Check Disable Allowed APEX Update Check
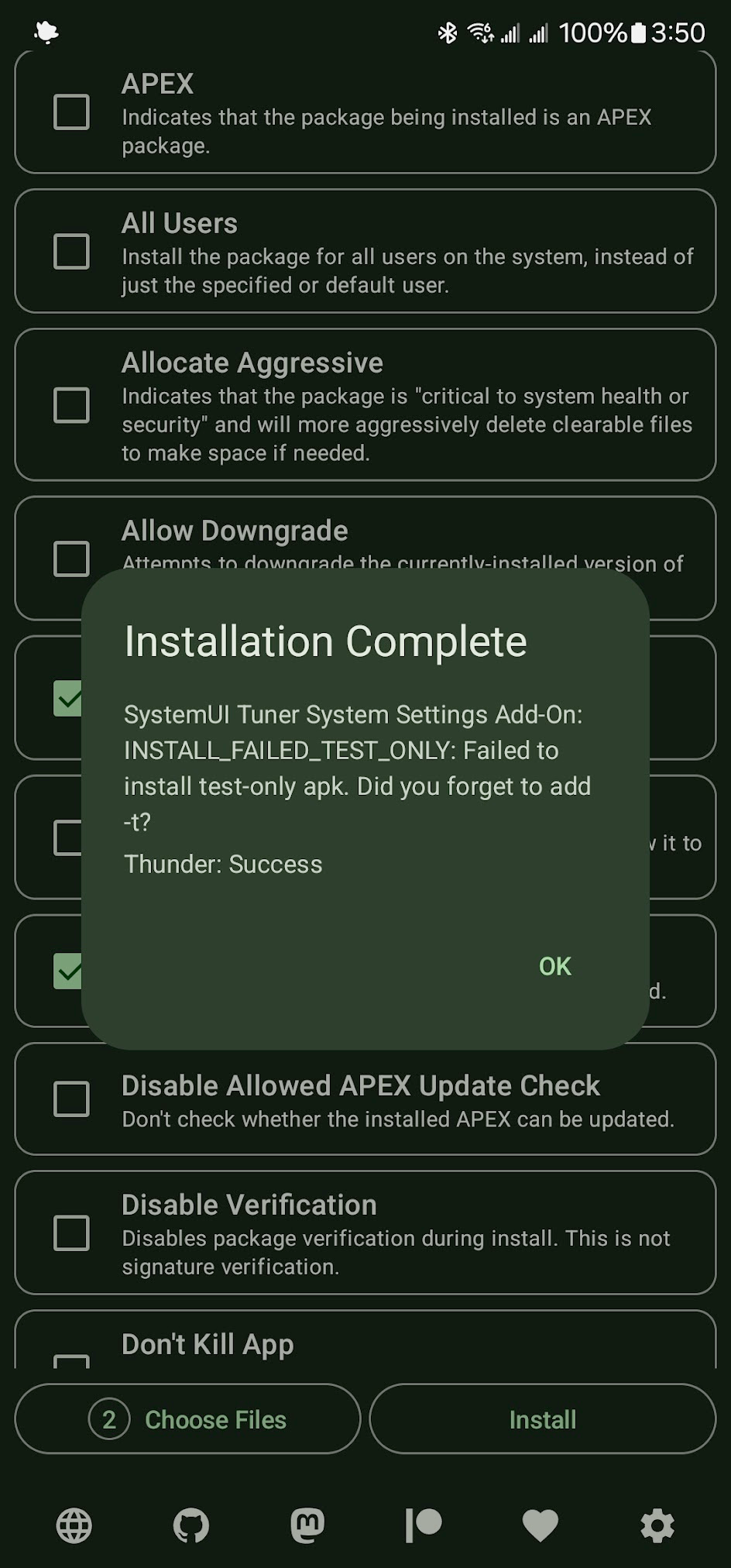The width and height of the screenshot is (731, 1568). pos(71,1099)
